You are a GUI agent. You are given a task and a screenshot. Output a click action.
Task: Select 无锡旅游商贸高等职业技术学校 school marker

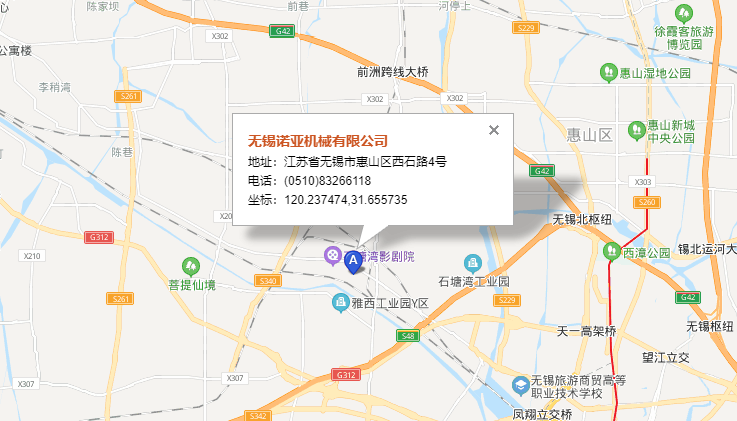click(521, 385)
